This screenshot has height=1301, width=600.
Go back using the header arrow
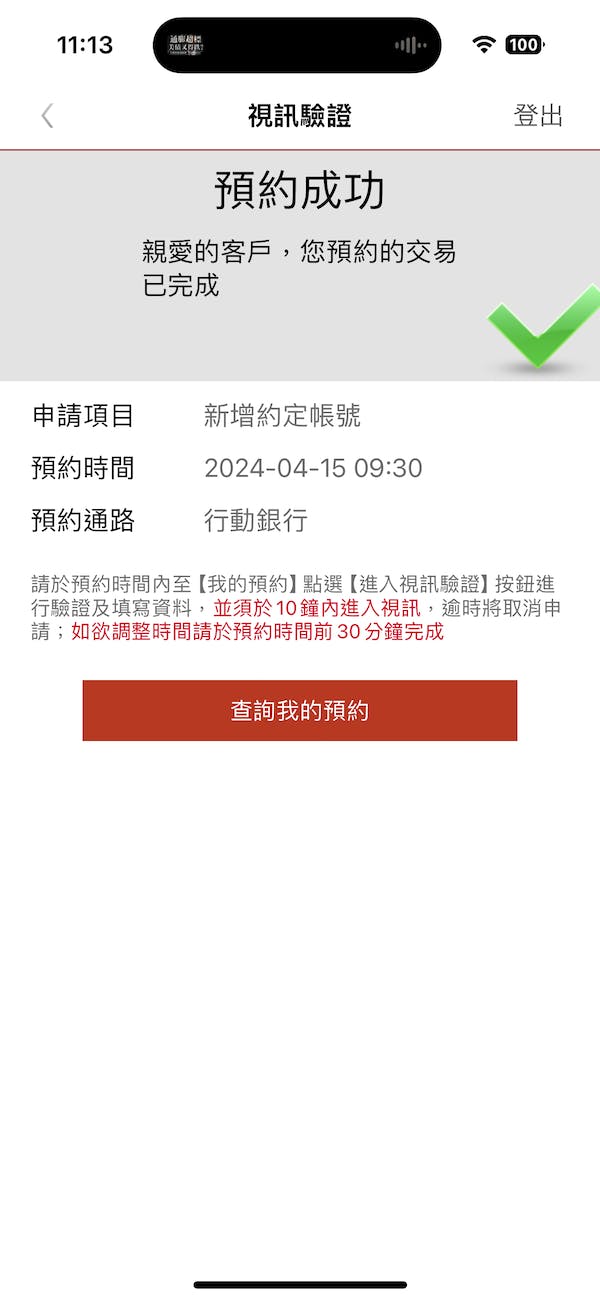(47, 116)
